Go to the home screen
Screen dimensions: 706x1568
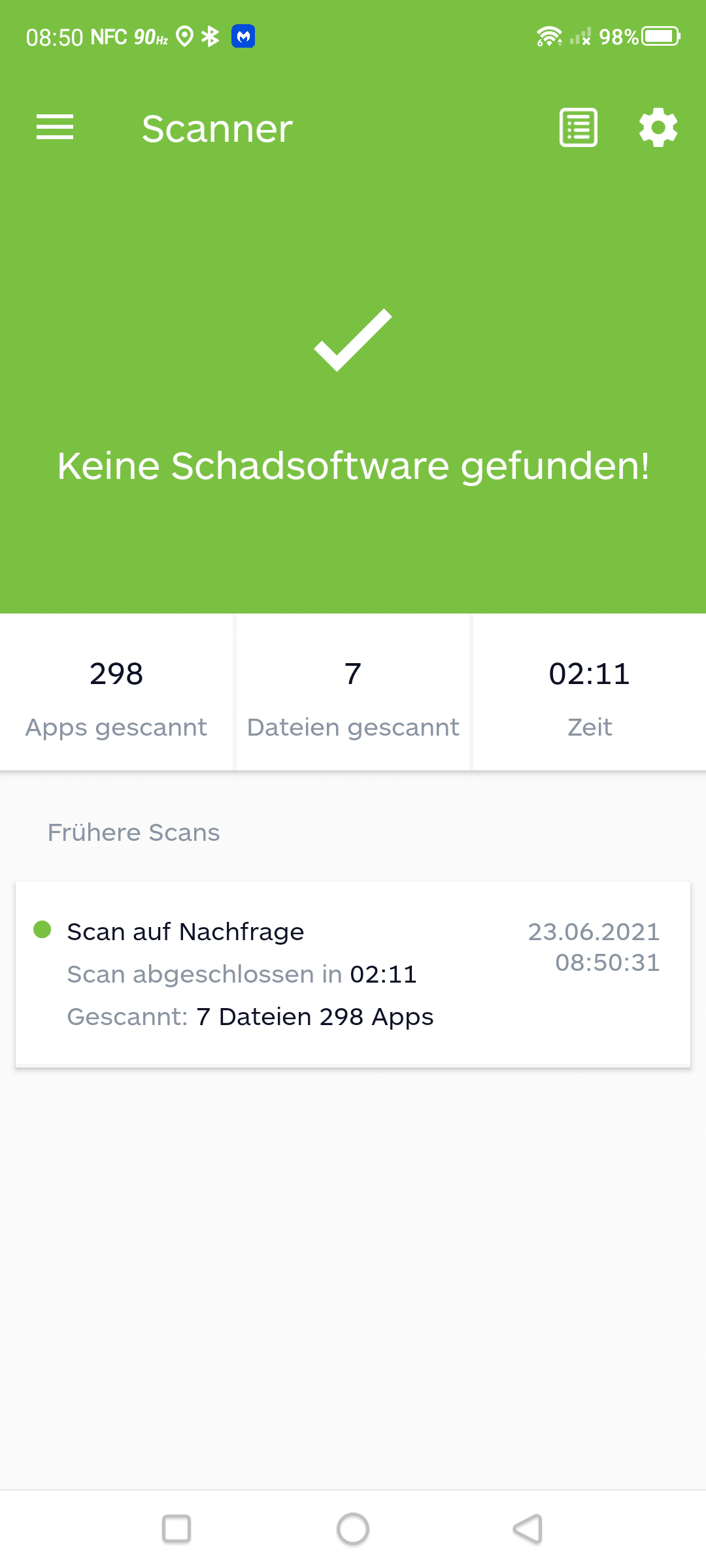pyautogui.click(x=353, y=1529)
